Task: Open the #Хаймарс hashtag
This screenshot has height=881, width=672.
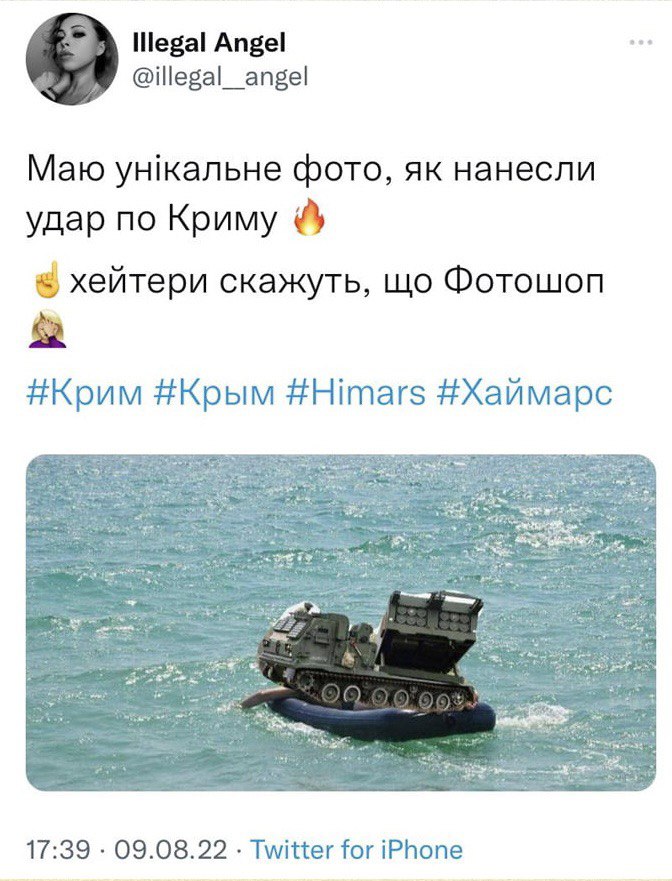Action: [x=524, y=391]
